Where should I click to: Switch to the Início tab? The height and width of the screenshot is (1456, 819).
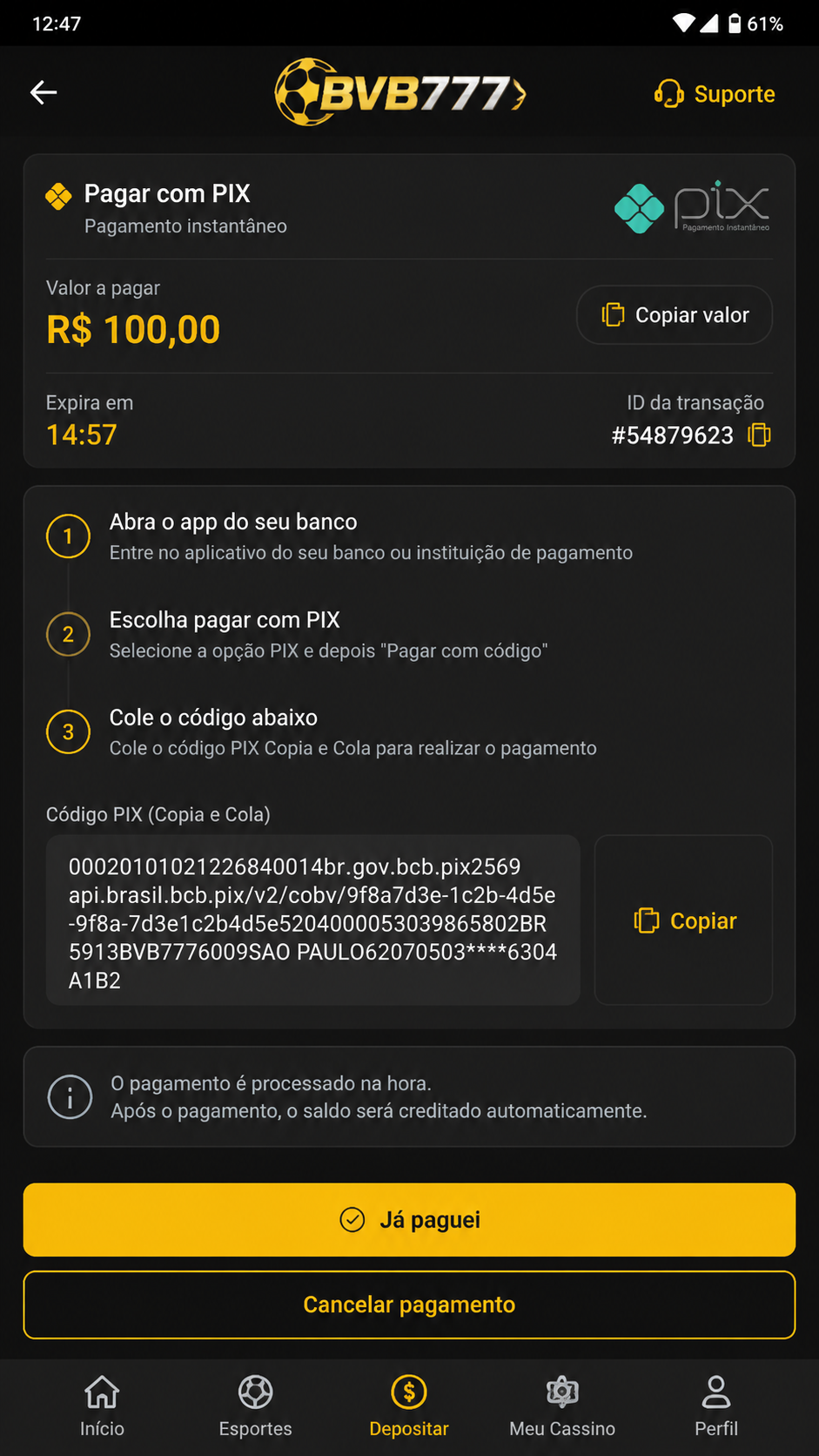click(102, 1406)
